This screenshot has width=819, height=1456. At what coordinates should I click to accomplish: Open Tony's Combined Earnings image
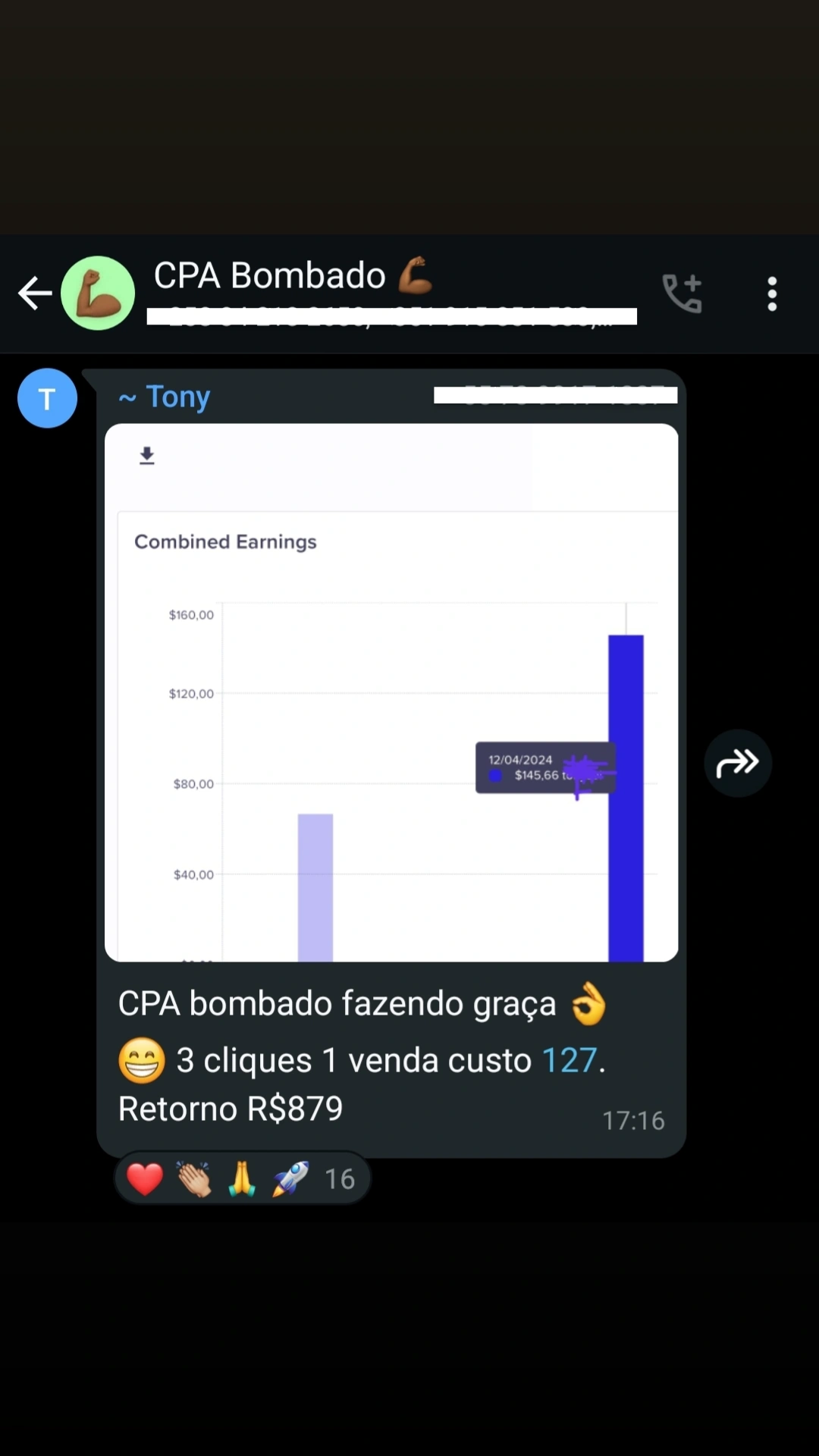coord(391,692)
